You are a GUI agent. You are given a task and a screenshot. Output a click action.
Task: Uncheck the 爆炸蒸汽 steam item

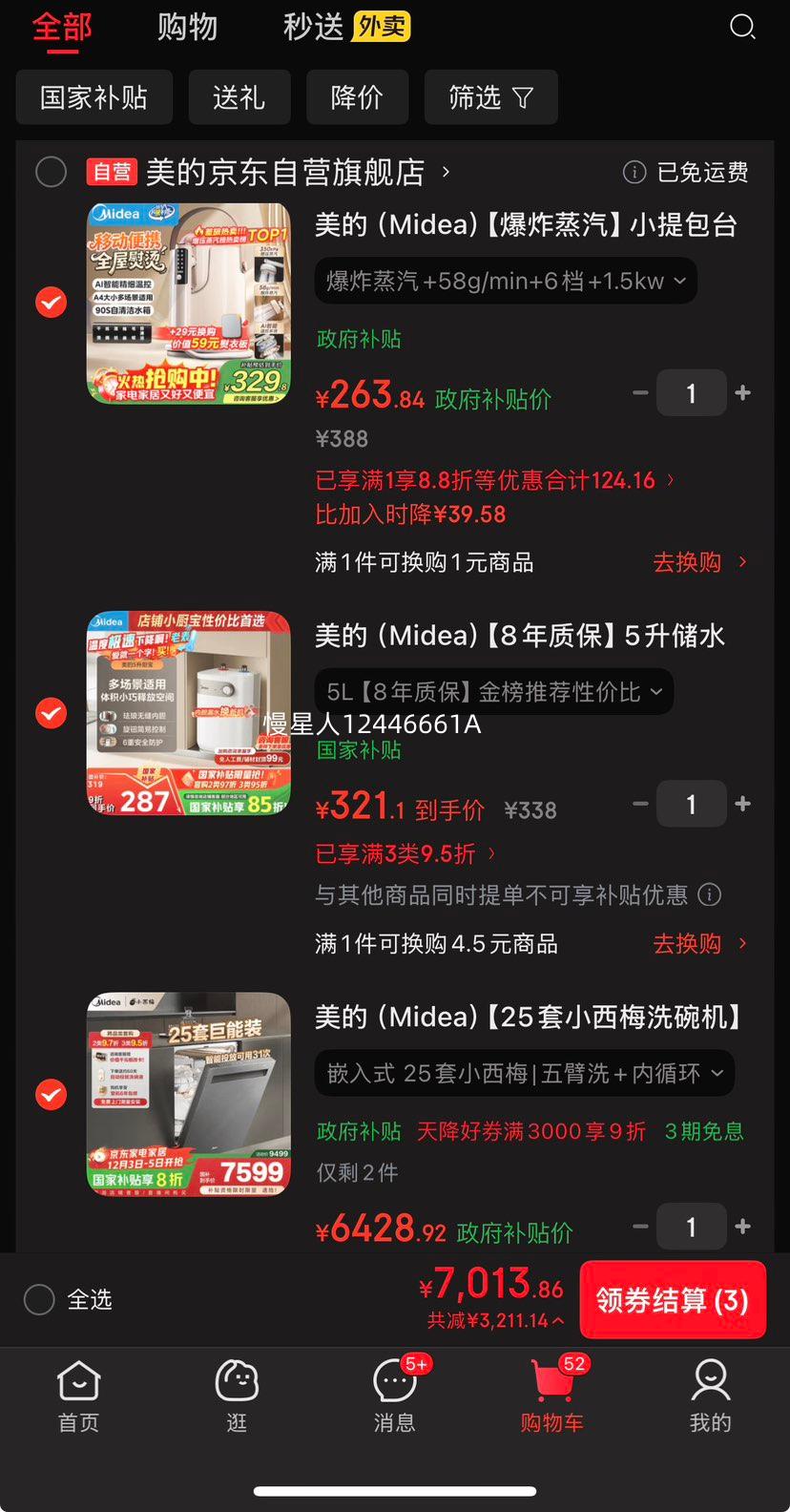[51, 303]
